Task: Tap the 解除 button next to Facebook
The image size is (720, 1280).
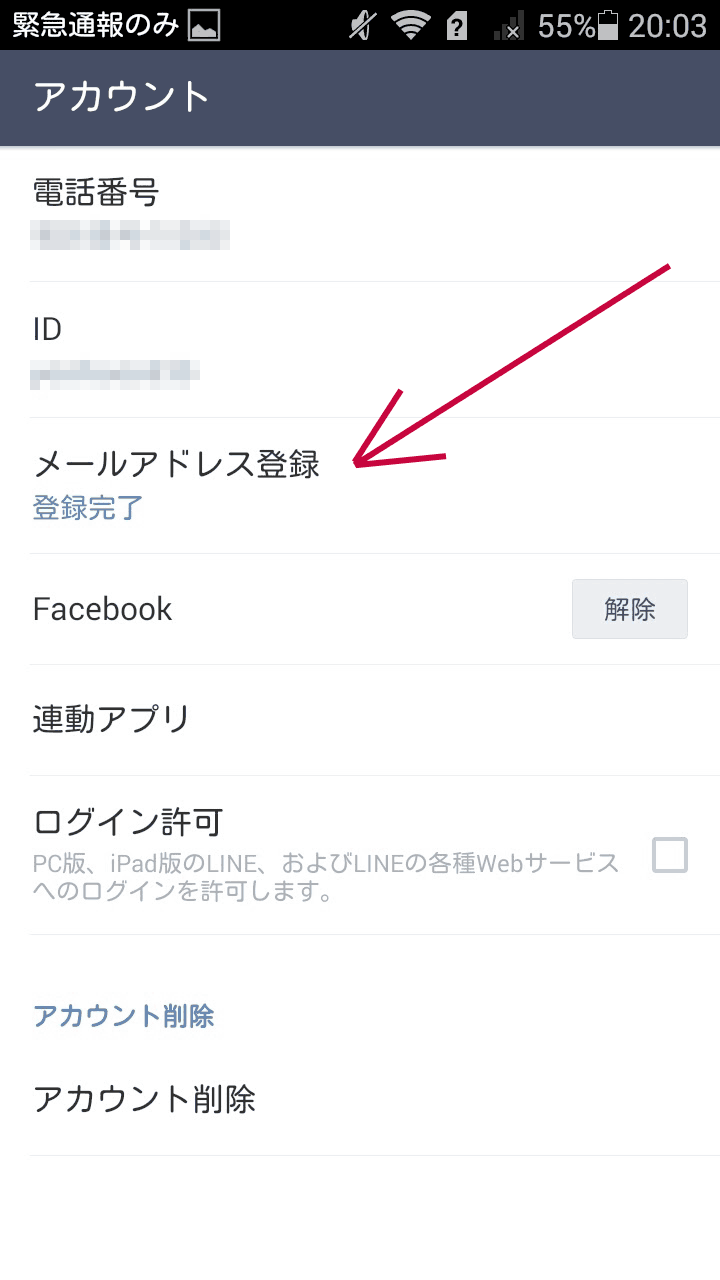Action: click(629, 609)
